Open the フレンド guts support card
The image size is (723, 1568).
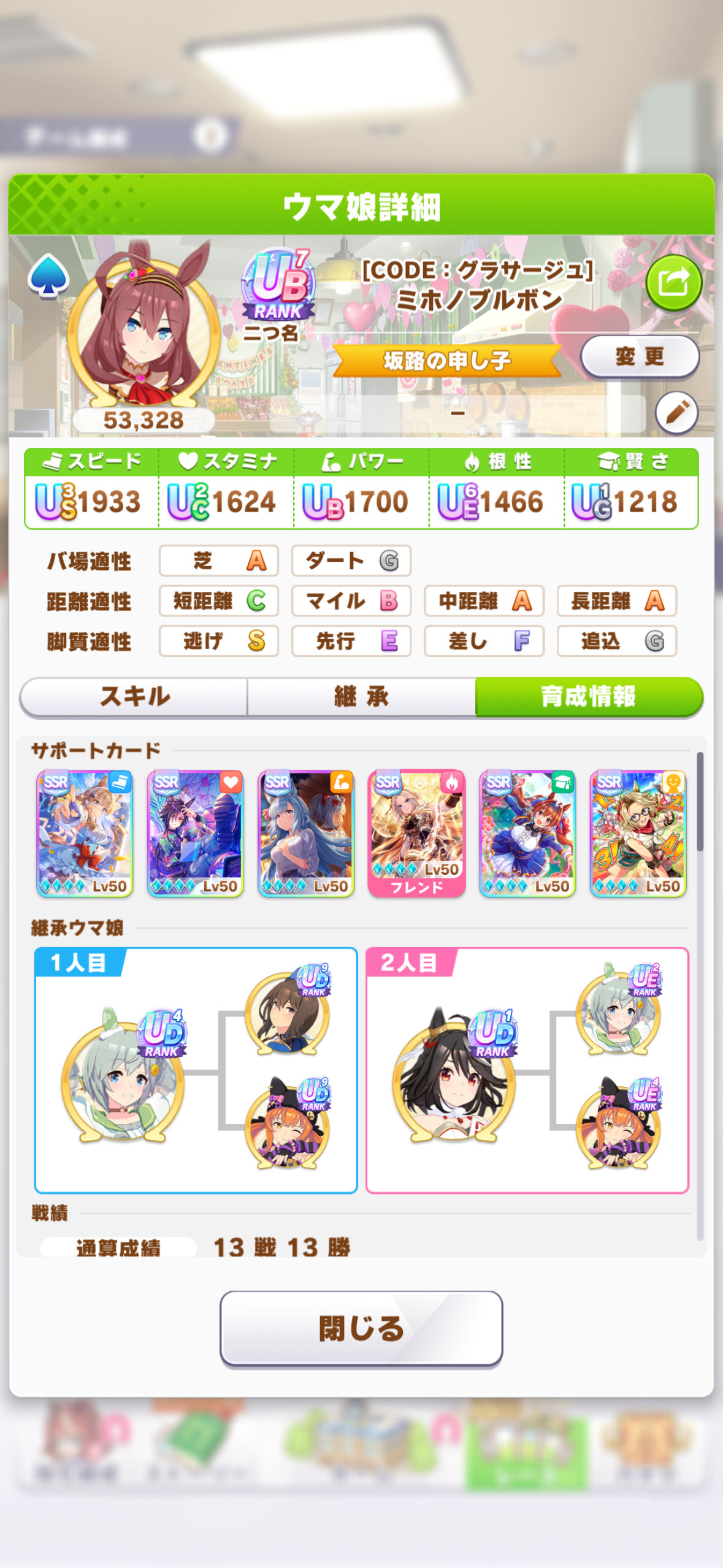[x=416, y=834]
